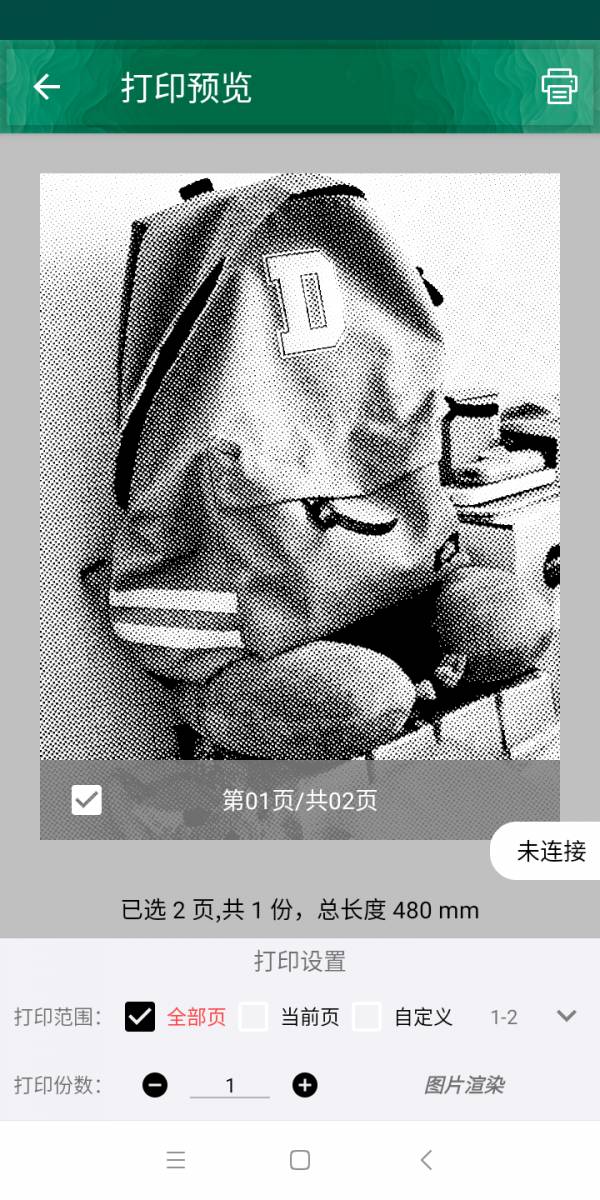The image size is (600, 1200).
Task: Tap the system home button
Action: point(300,1160)
